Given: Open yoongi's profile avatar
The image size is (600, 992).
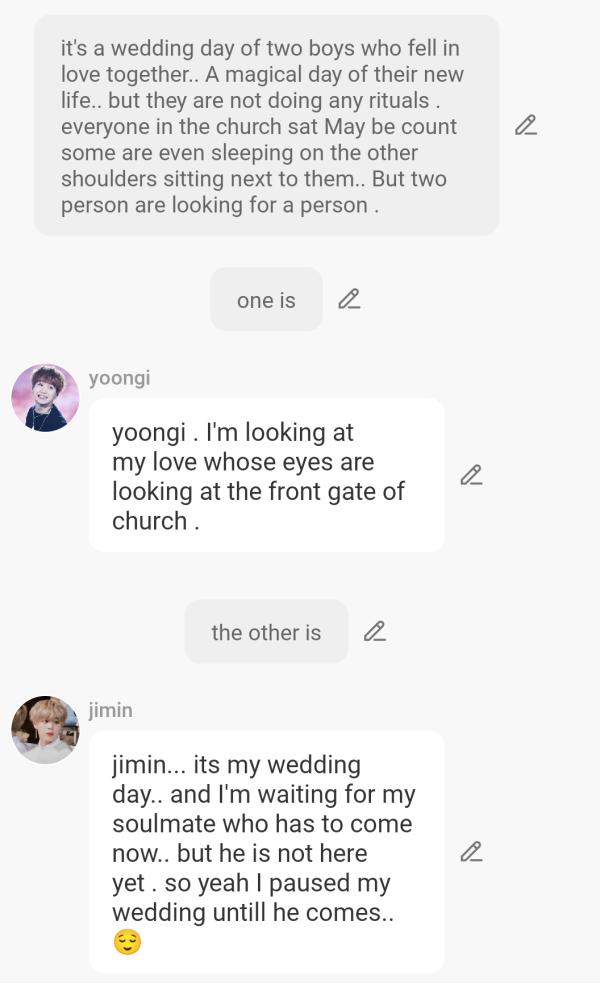Looking at the screenshot, I should point(45,398).
